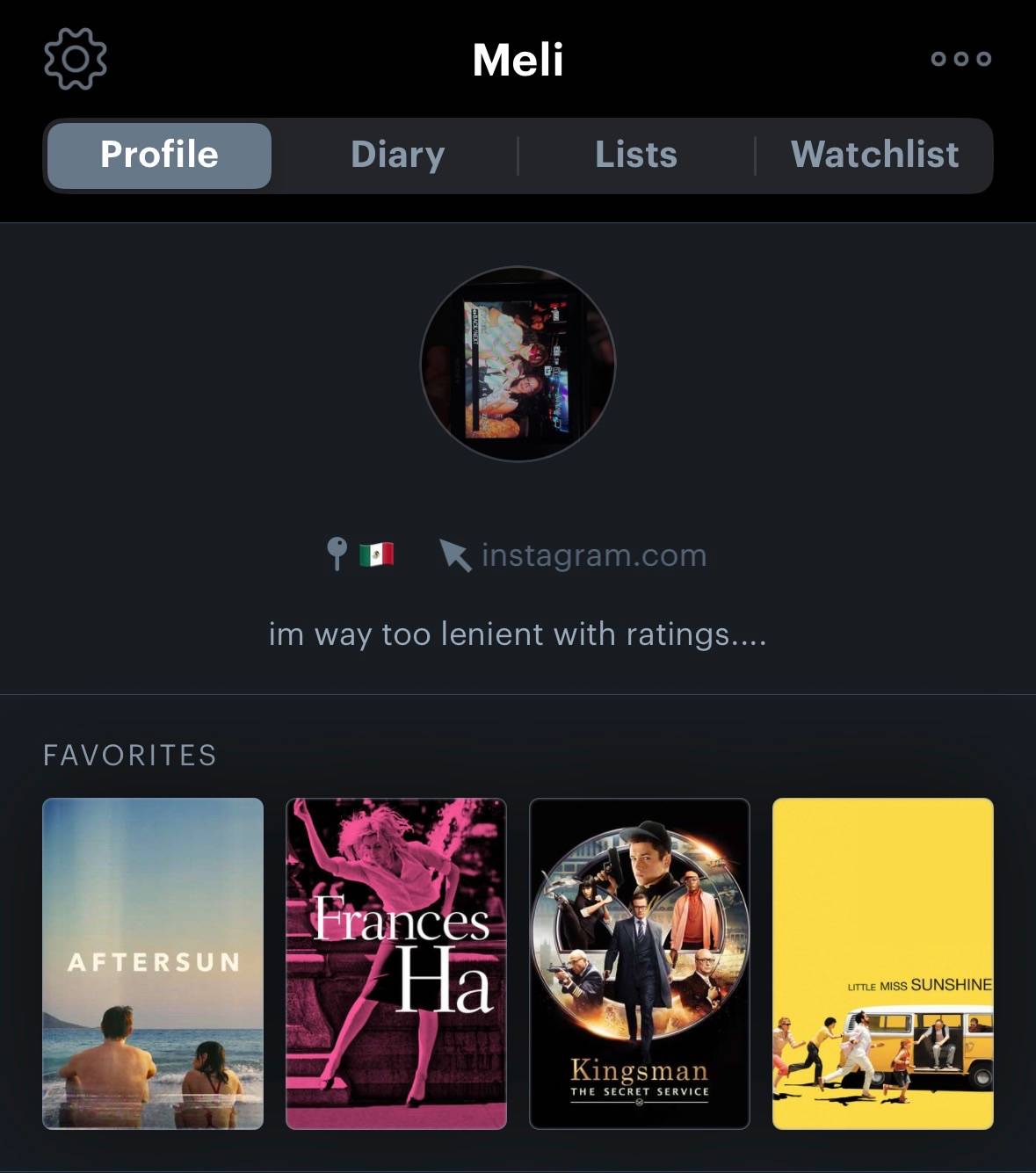1036x1173 pixels.
Task: View Meli's profile picture
Action: [x=518, y=364]
